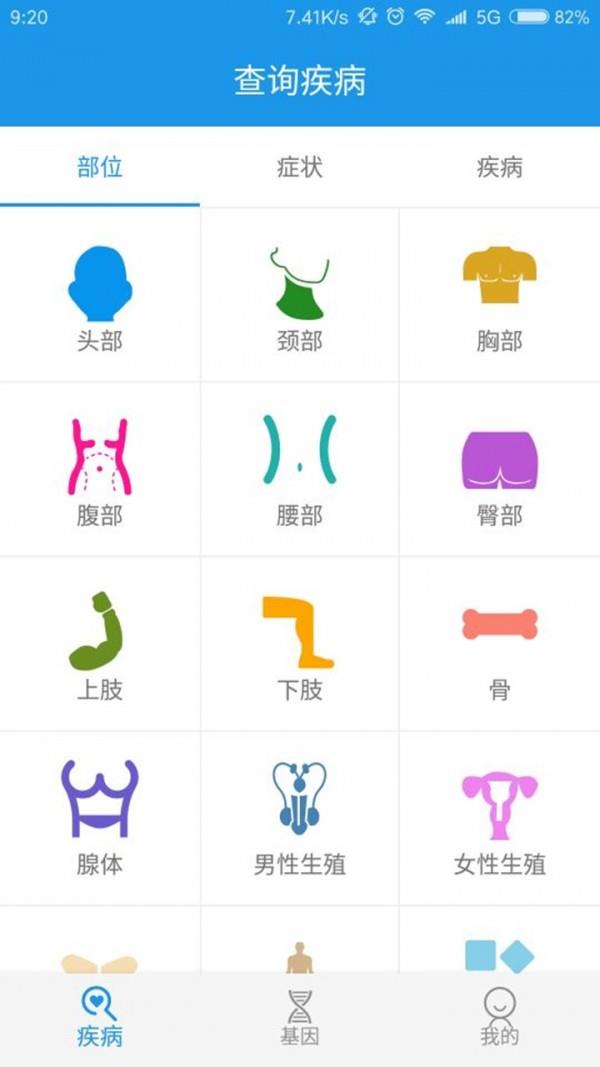Tap the 疾病 bottom navigation item

[x=100, y=1018]
